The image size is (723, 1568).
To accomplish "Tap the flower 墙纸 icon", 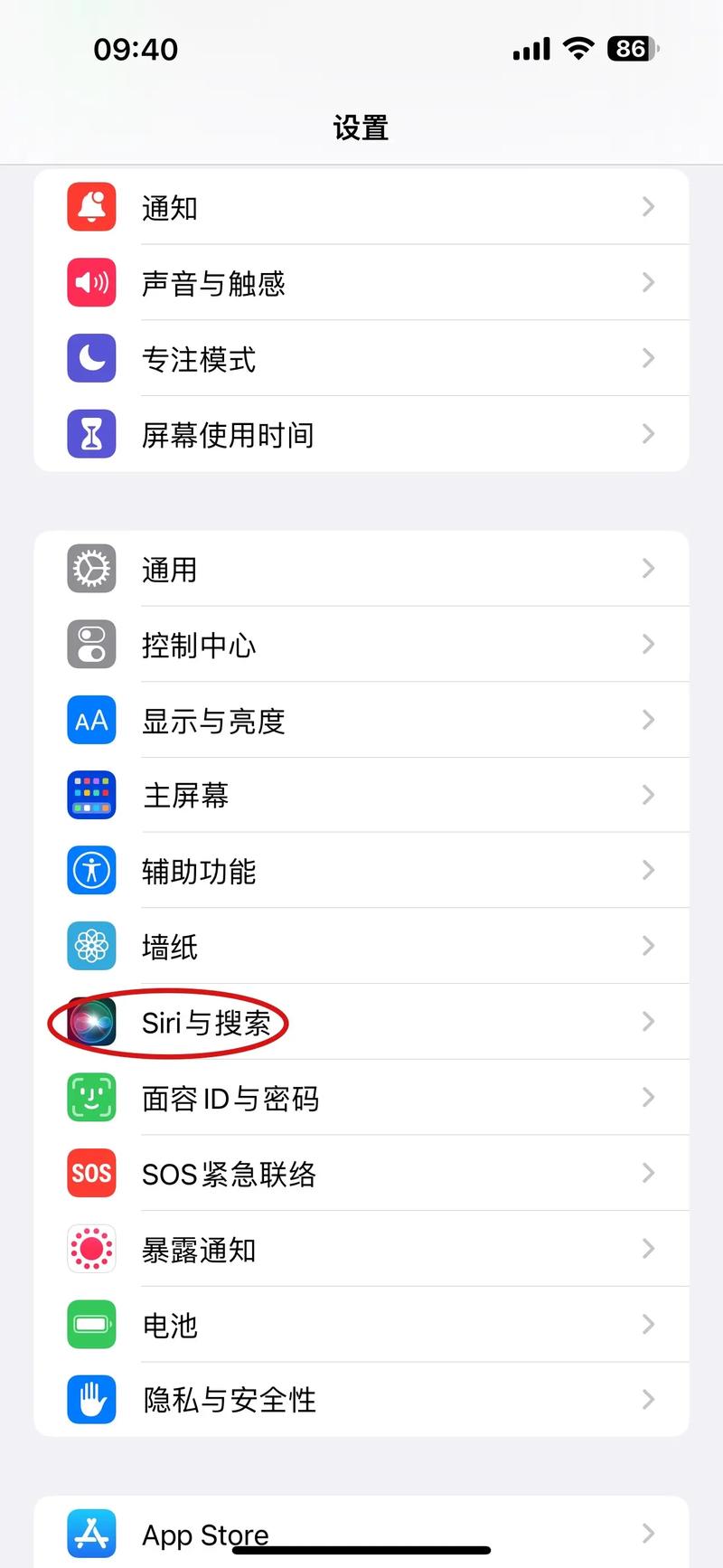I will point(90,946).
